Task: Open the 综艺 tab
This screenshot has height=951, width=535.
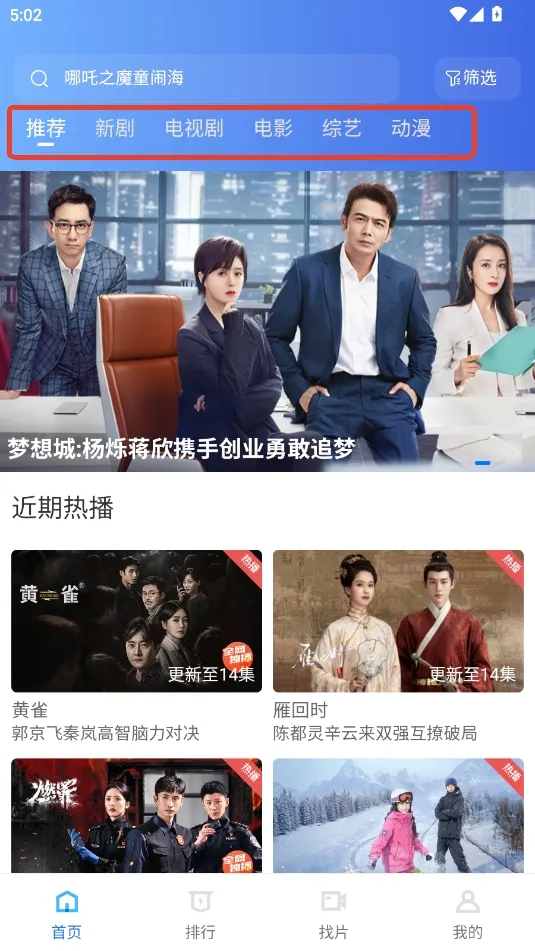Action: [x=342, y=128]
